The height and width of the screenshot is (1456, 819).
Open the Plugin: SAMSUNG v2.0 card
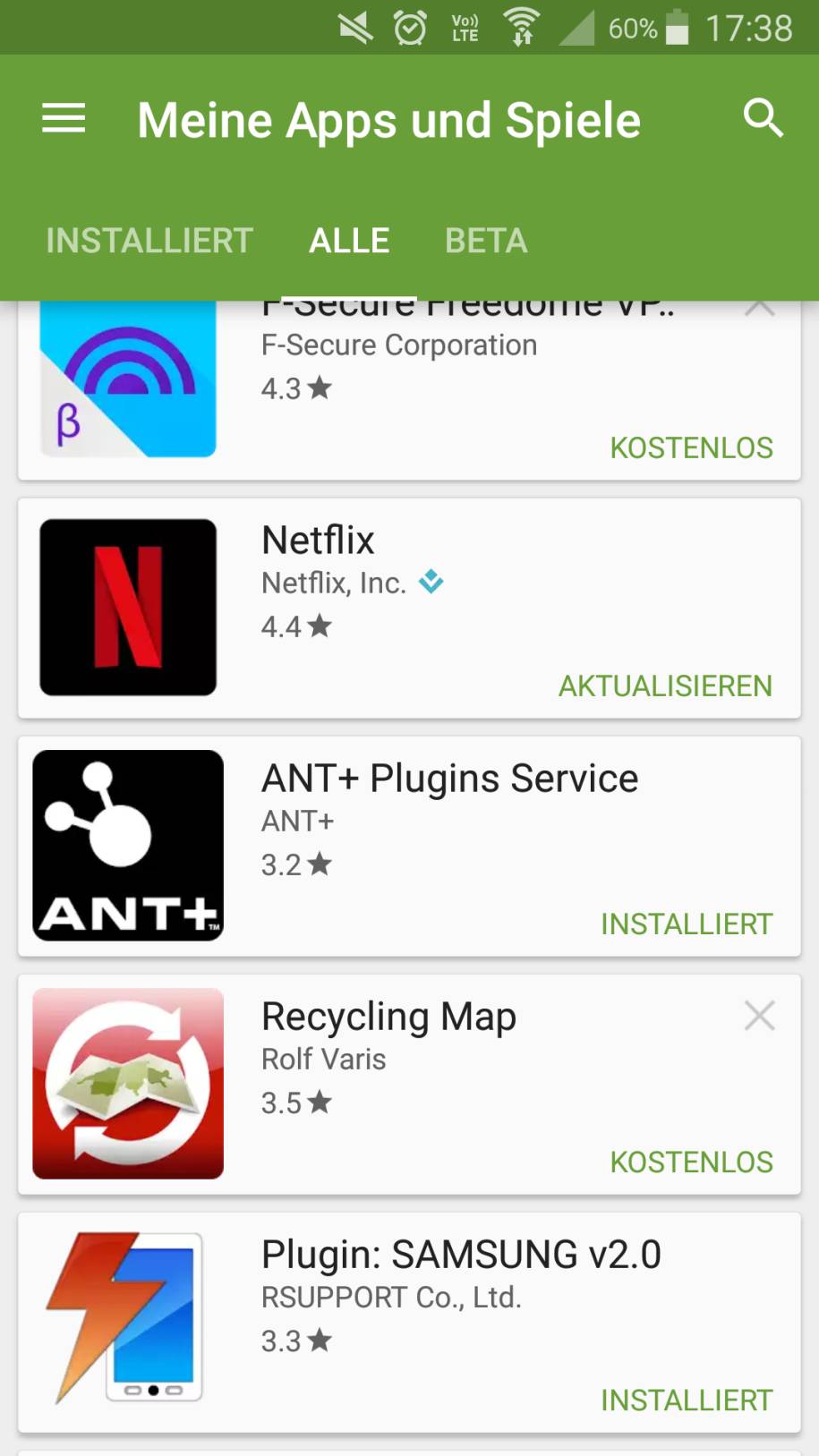tap(409, 1323)
